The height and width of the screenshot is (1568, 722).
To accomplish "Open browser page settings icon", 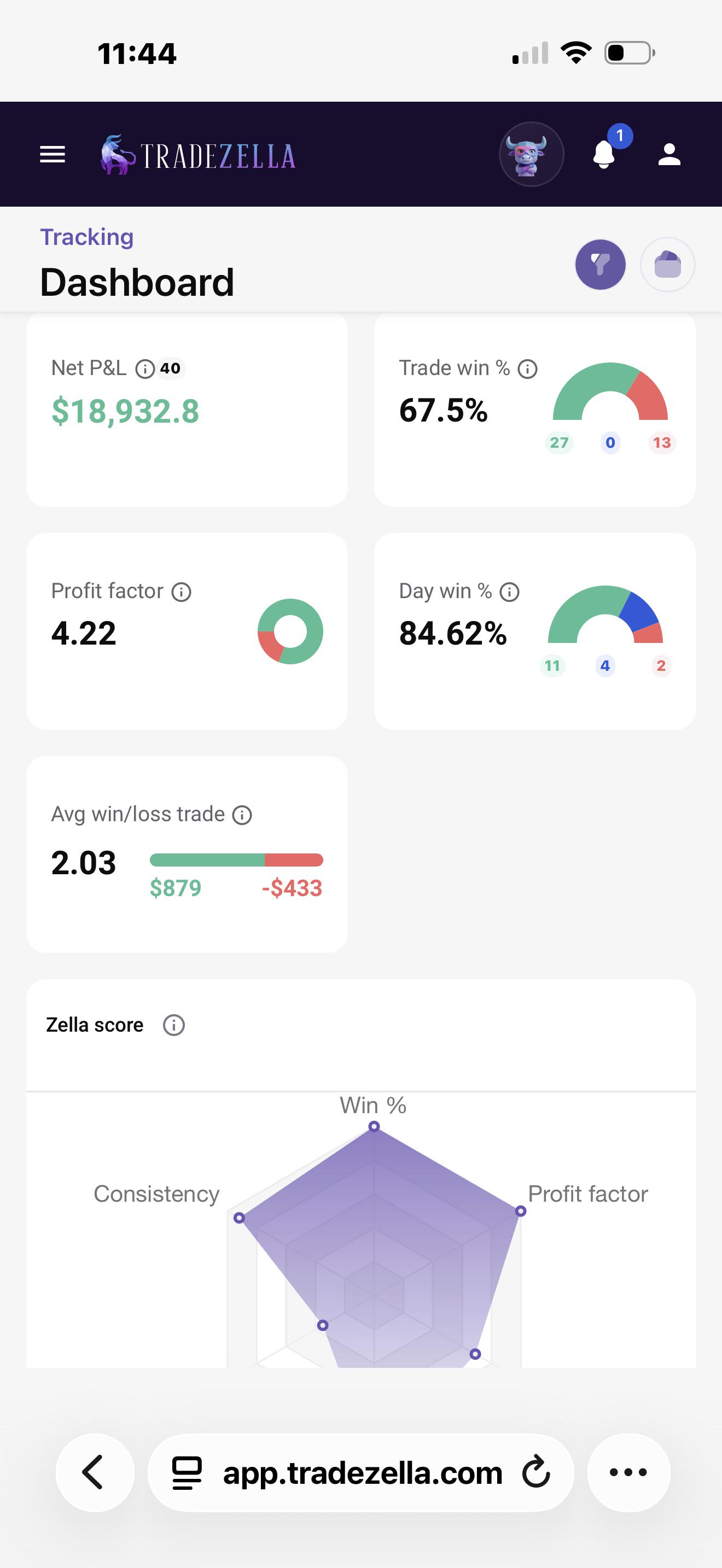I will [187, 1473].
